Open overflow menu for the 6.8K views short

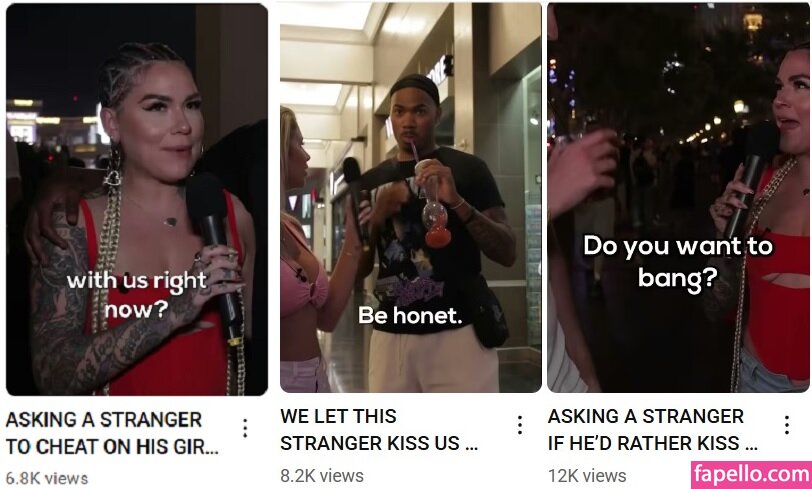[x=246, y=428]
